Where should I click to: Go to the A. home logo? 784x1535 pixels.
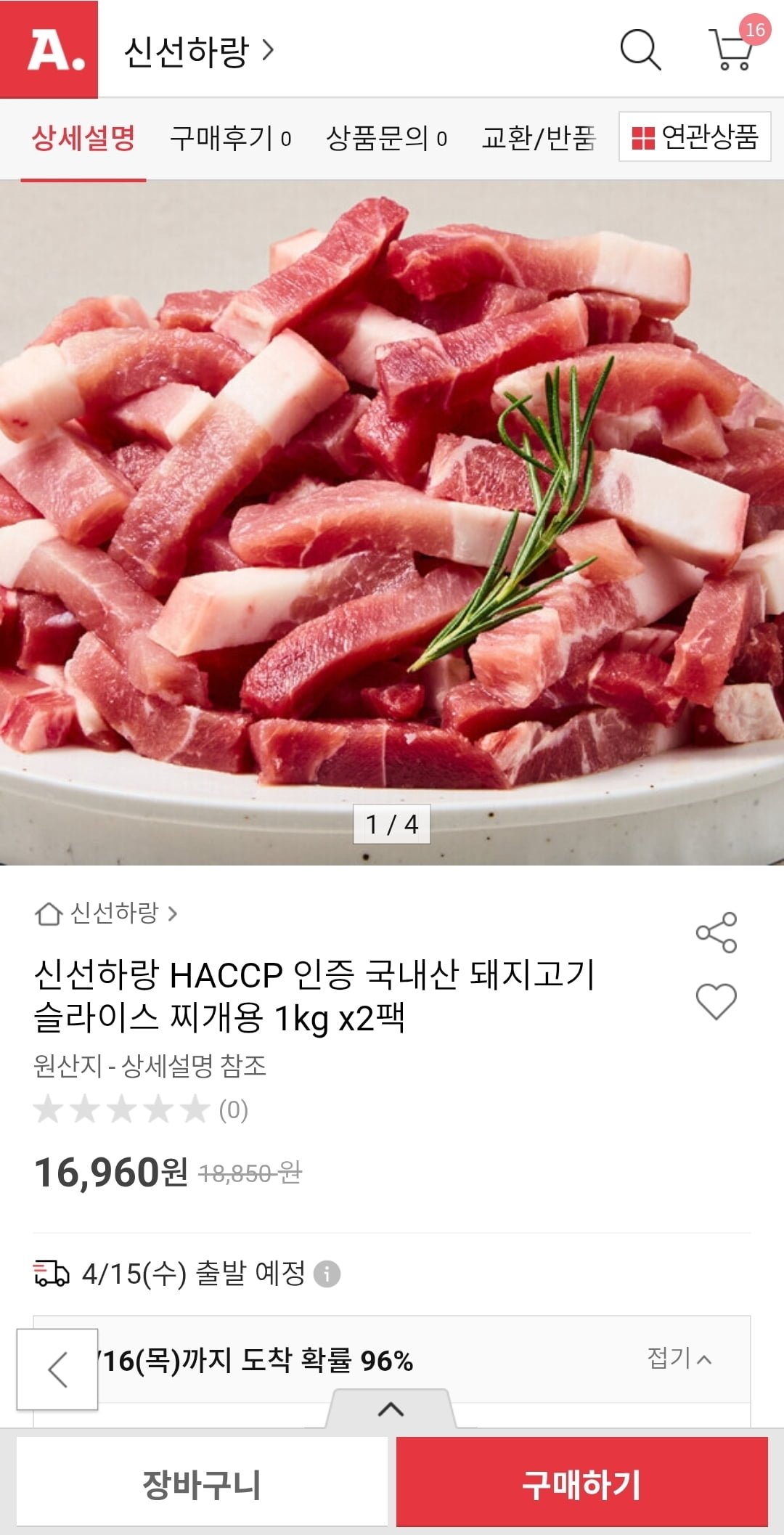point(49,49)
